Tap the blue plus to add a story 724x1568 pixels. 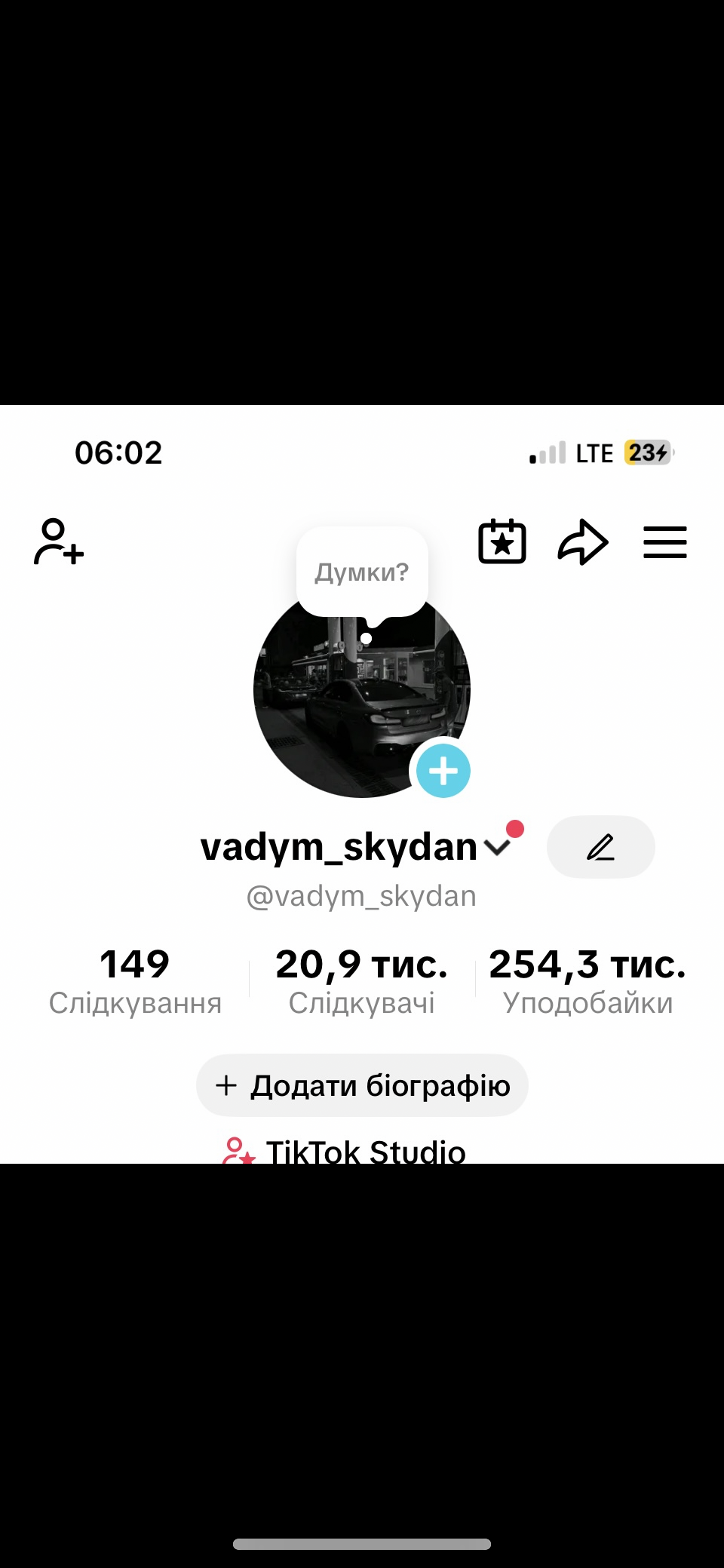click(443, 770)
